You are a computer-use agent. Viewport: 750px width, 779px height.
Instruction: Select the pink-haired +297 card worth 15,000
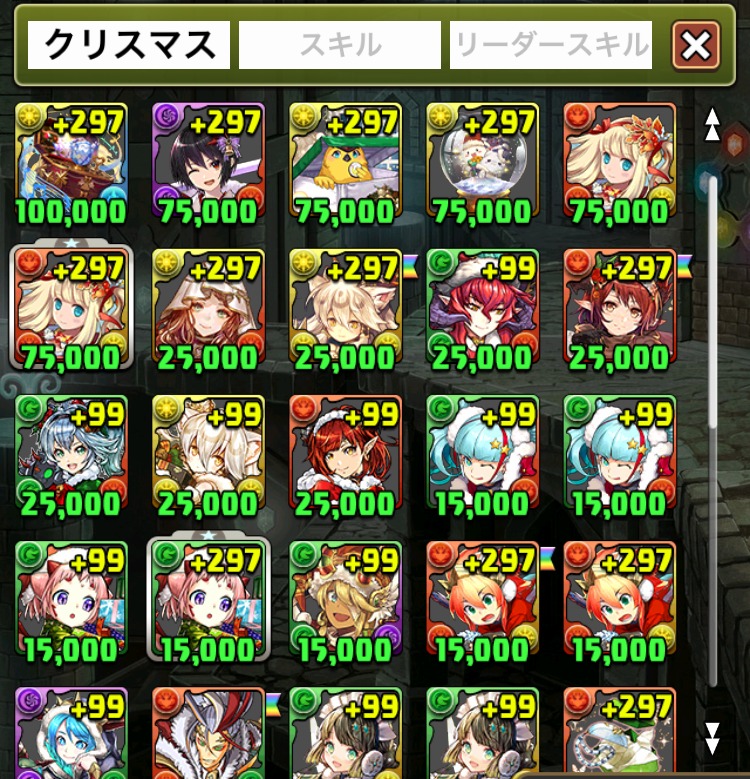coord(208,601)
